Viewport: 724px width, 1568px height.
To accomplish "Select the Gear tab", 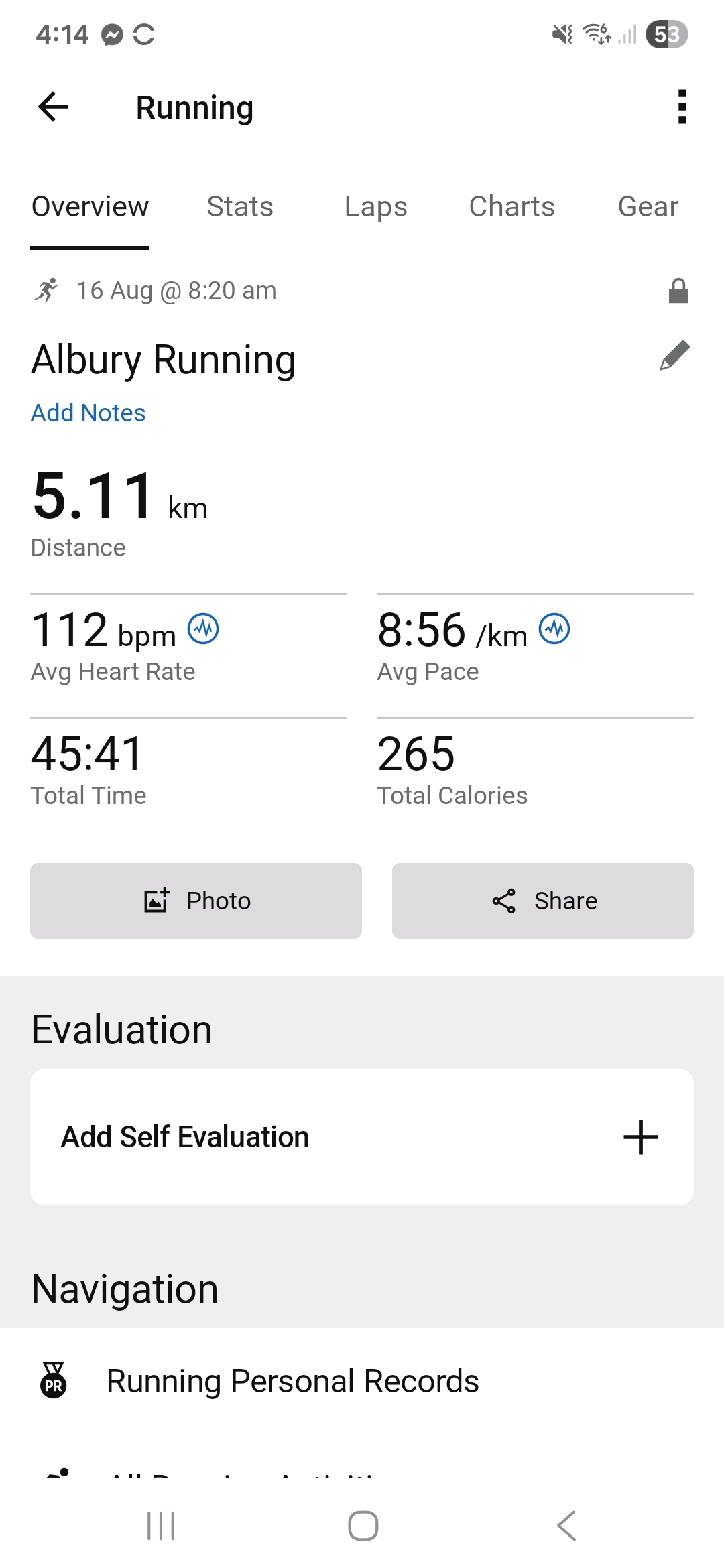I will pyautogui.click(x=648, y=207).
